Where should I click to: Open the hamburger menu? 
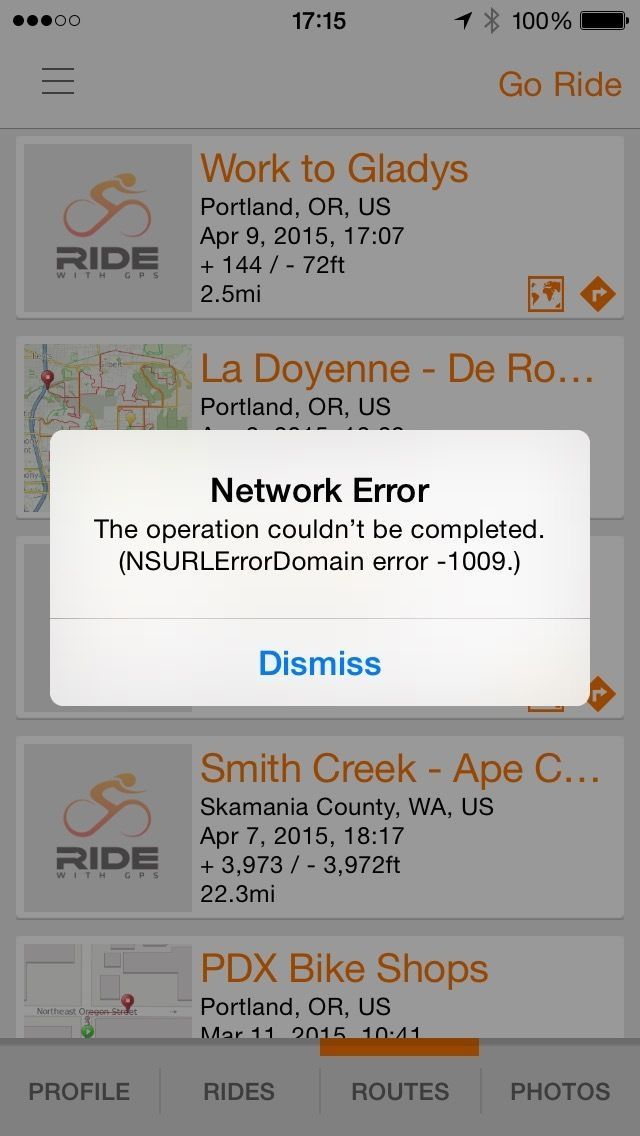[x=58, y=81]
